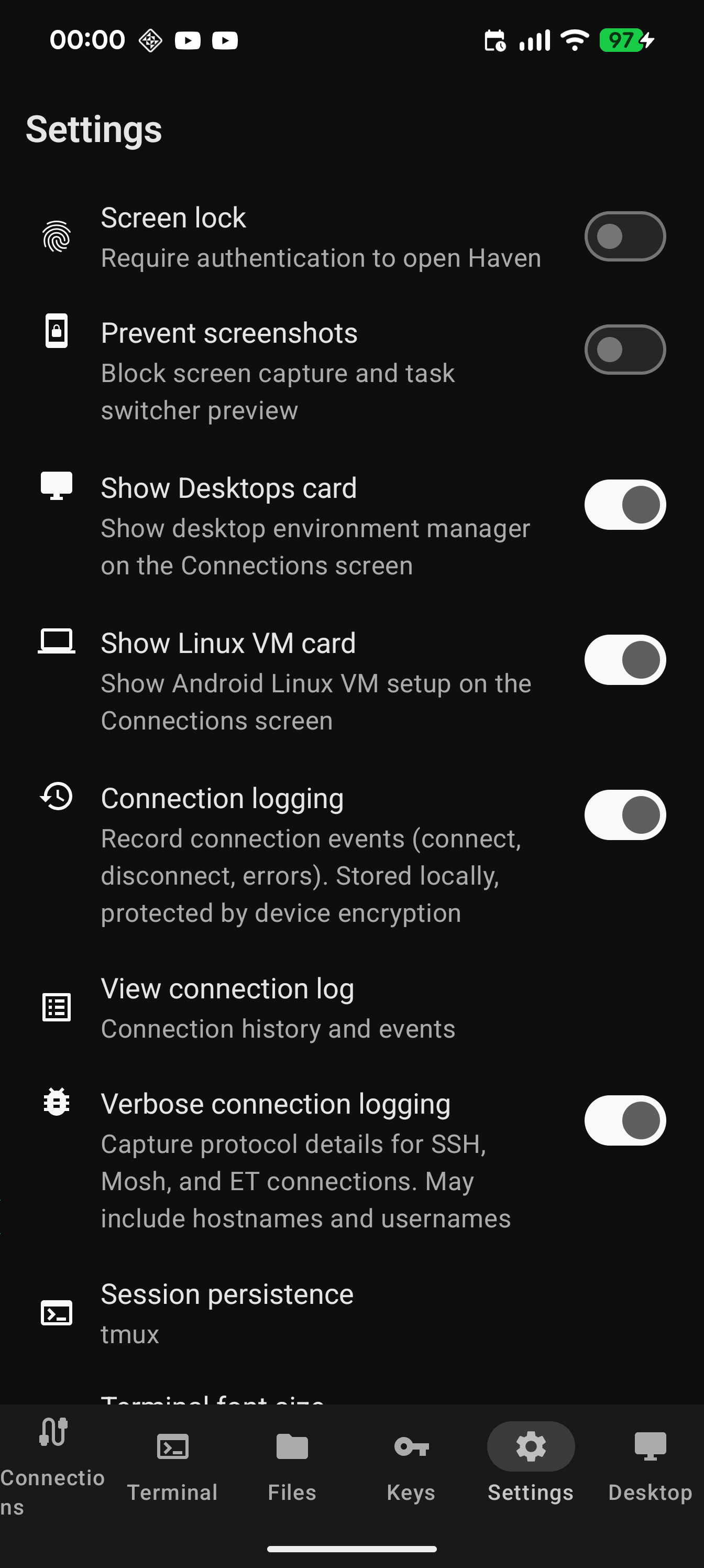Turn on Prevent screenshots
The image size is (704, 1568).
[x=625, y=350]
